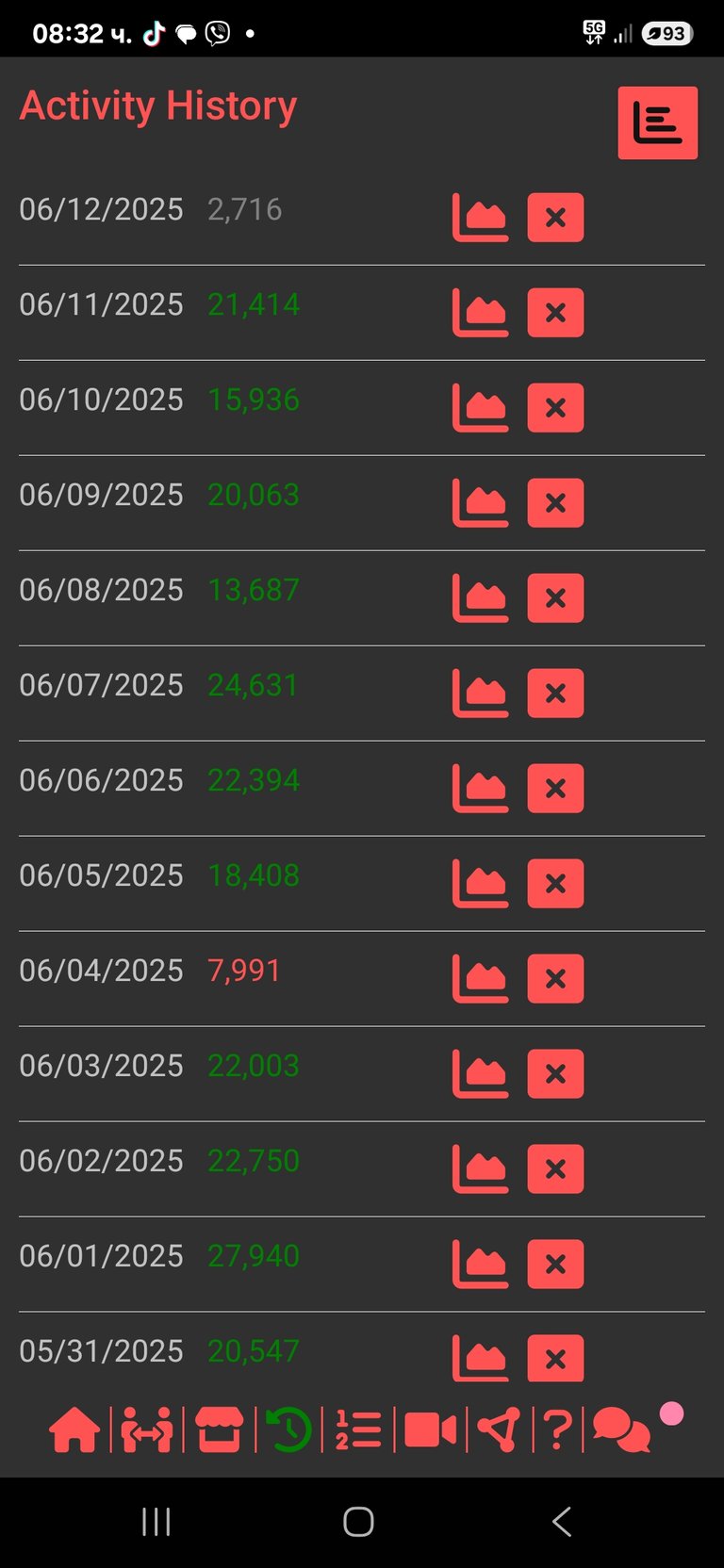Tap the share nodes icon
The height and width of the screenshot is (1568, 724).
[499, 1429]
